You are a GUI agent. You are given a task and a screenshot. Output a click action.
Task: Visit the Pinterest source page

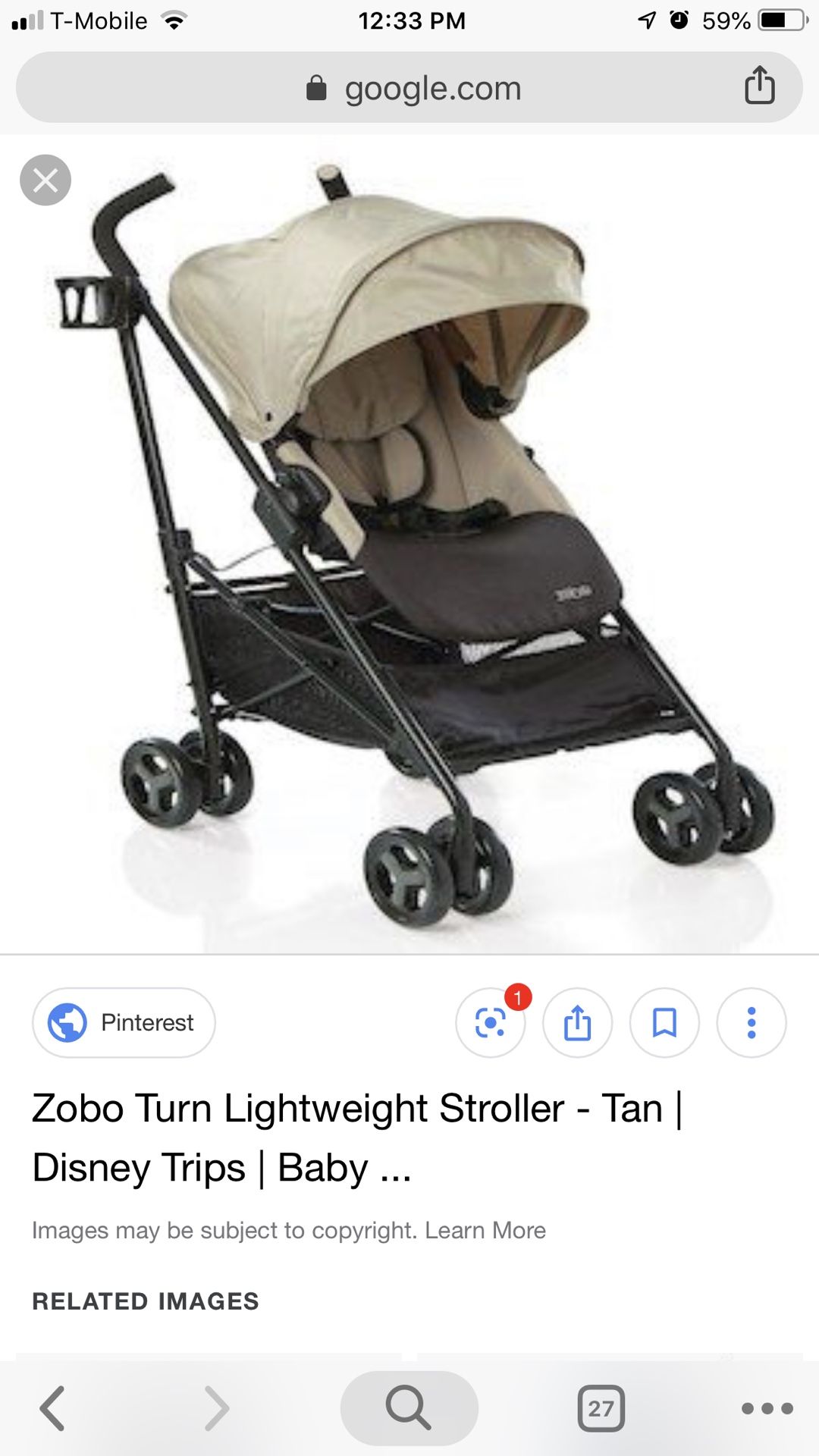coord(124,1022)
